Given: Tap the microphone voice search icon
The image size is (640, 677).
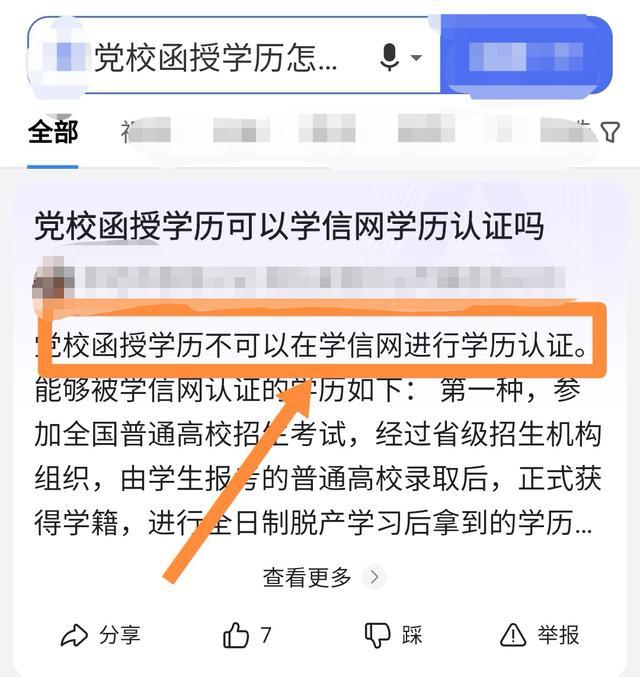Looking at the screenshot, I should click(390, 57).
